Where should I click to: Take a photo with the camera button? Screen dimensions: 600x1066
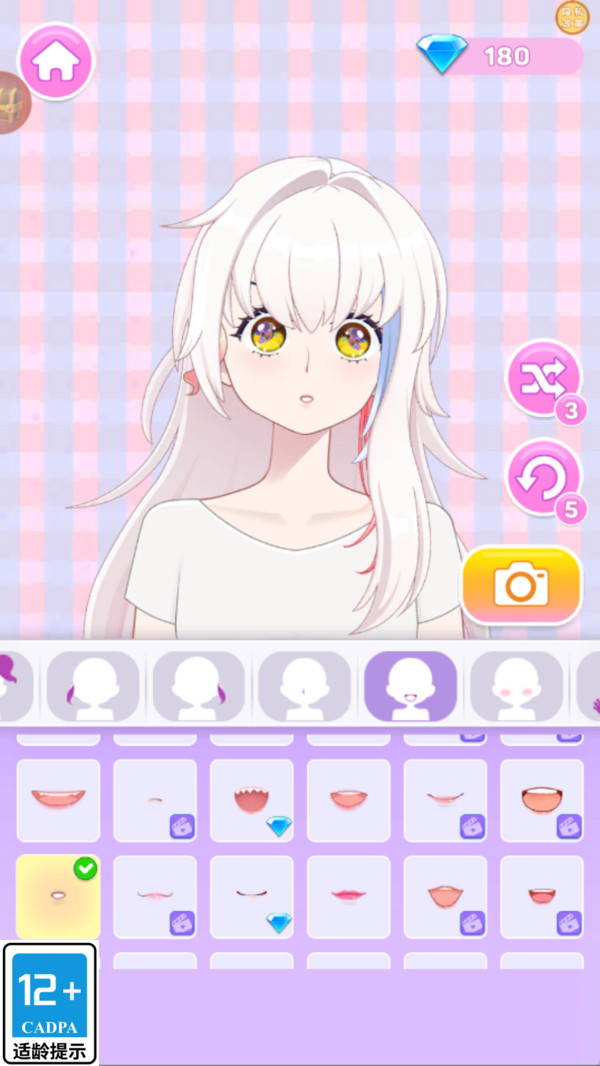click(521, 584)
